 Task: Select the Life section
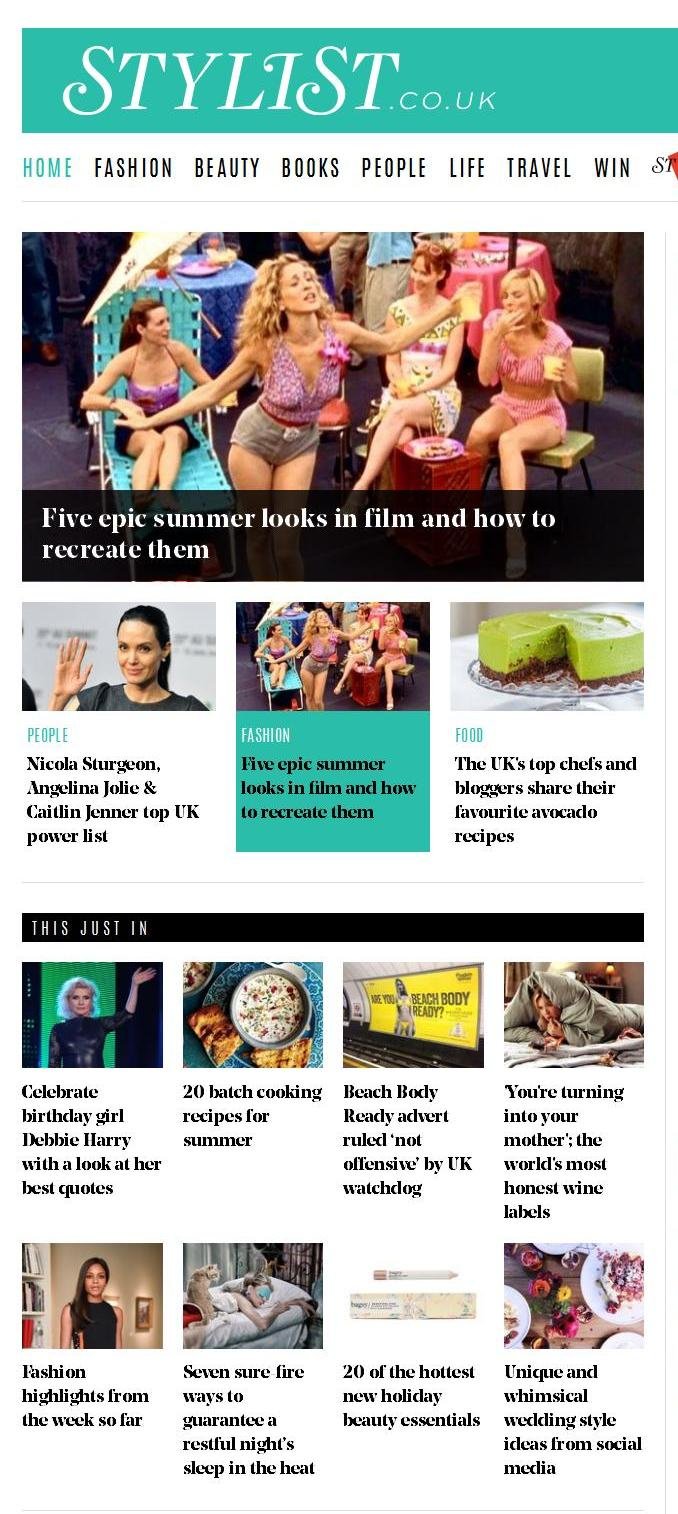click(x=467, y=168)
